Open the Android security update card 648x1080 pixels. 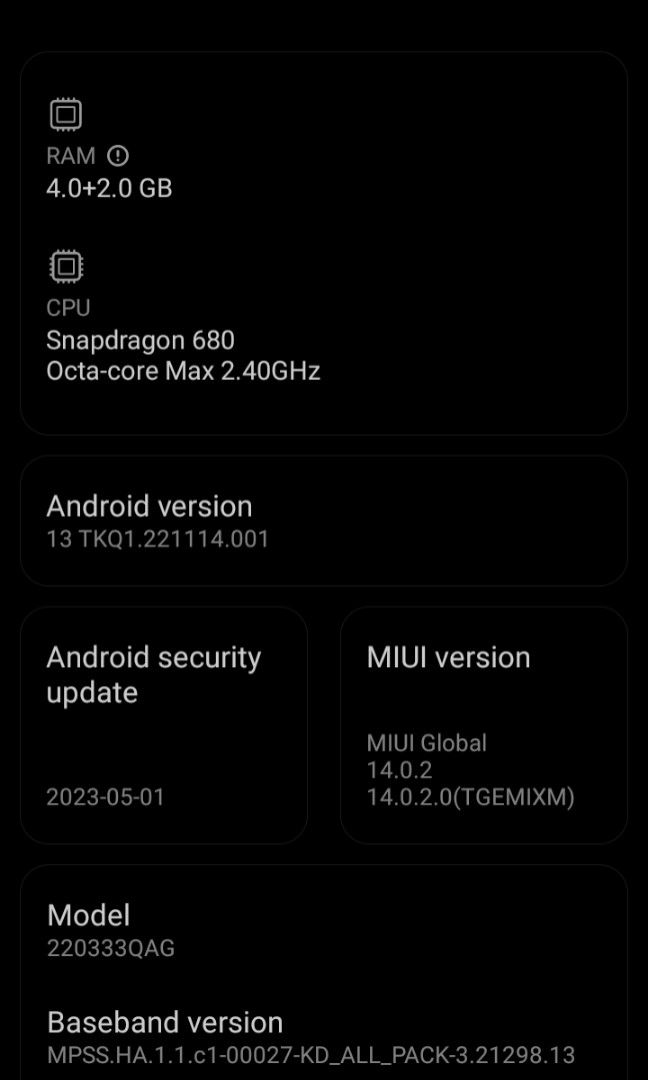164,725
